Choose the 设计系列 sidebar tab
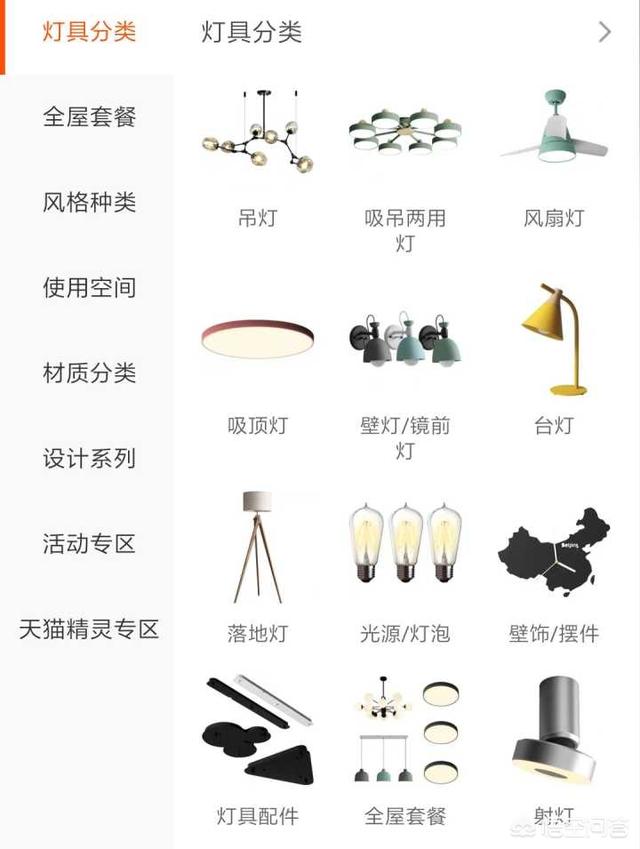The image size is (640, 849). coord(88,459)
